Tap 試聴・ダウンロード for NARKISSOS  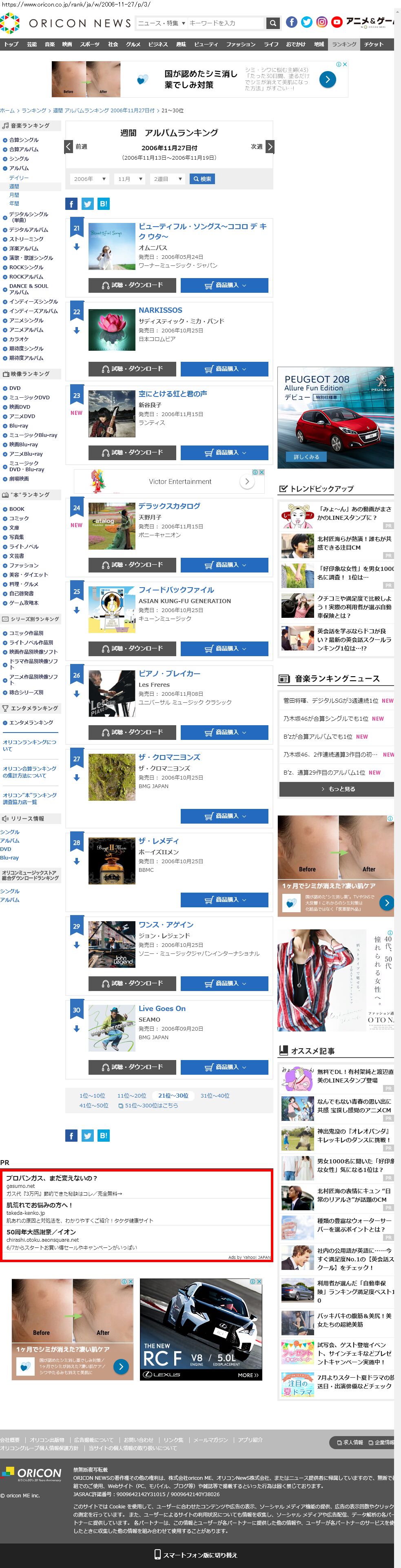click(132, 369)
